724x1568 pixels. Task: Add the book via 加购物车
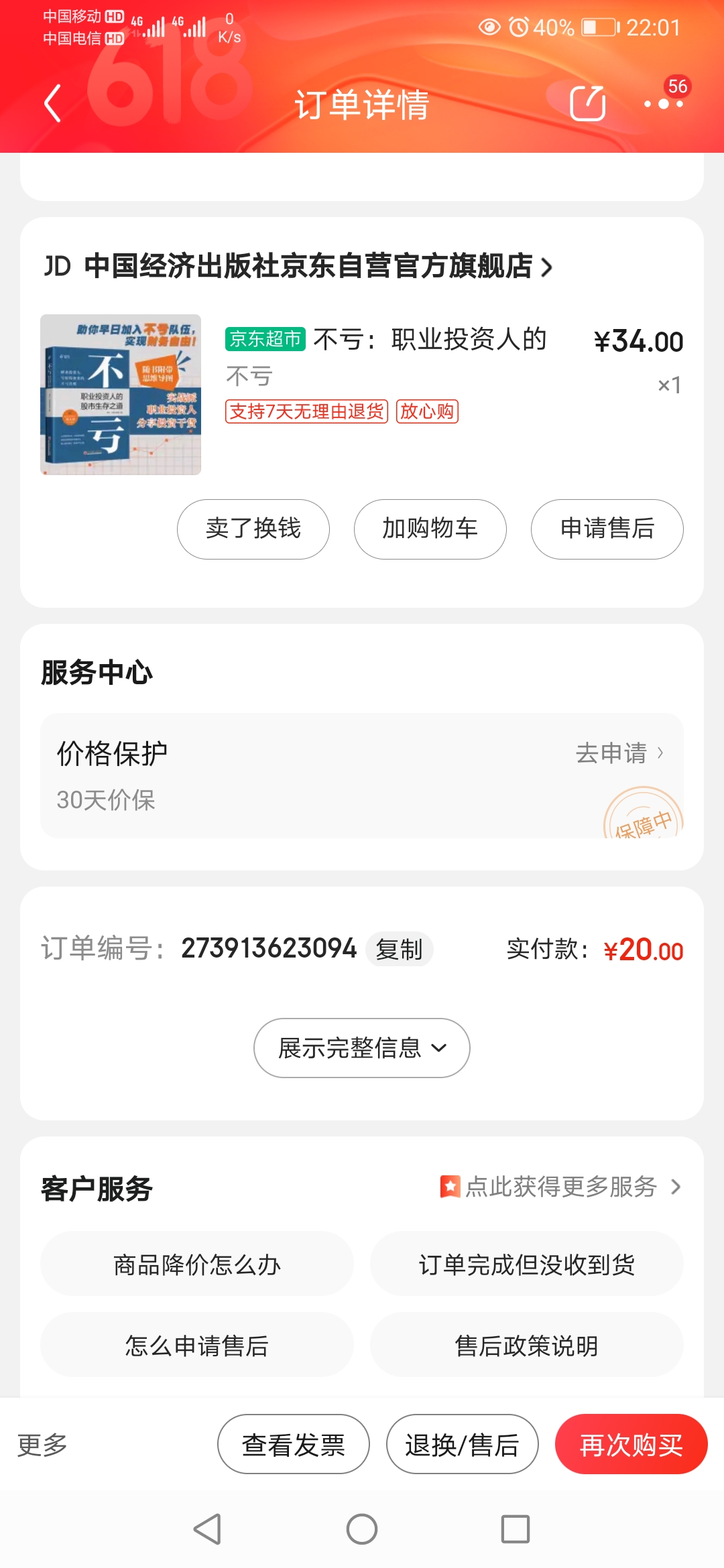pos(430,529)
